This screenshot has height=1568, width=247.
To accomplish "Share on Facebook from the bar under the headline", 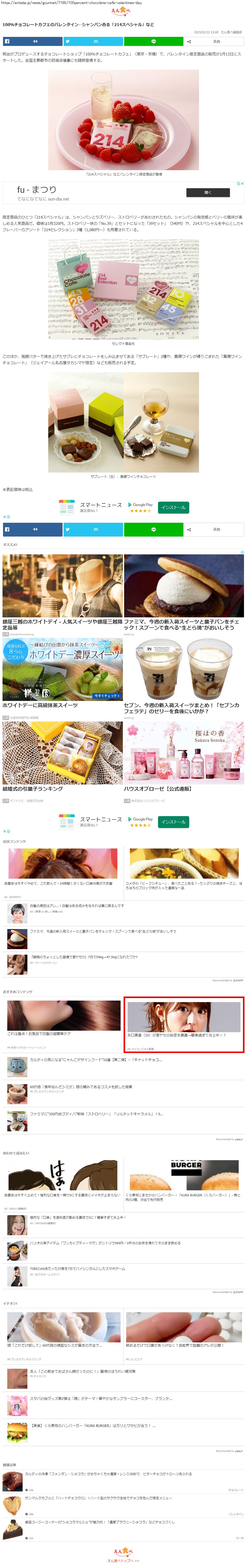I will (x=32, y=41).
